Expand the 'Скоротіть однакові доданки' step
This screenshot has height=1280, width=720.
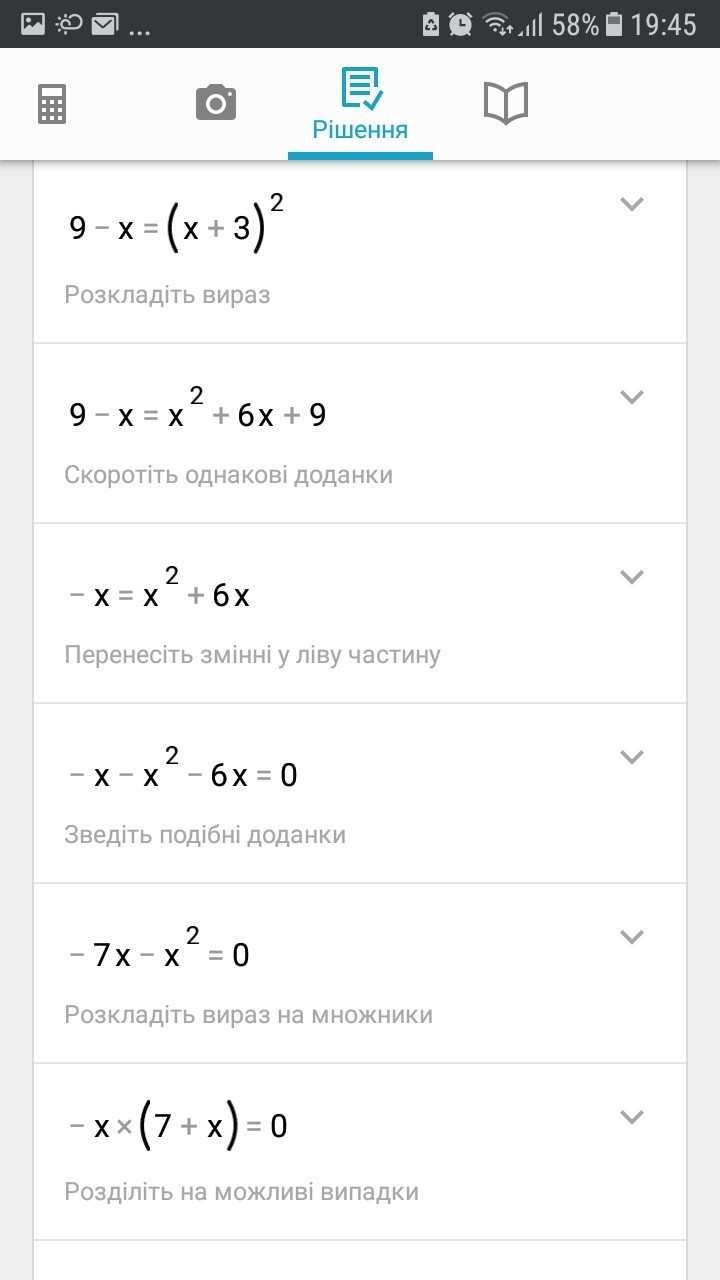(x=631, y=397)
